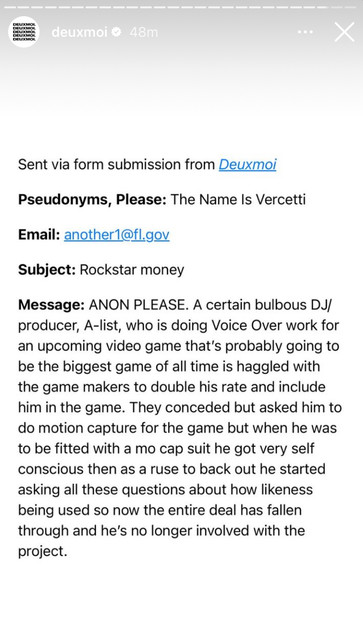Open the story's three-dot options menu
Image resolution: width=363 pixels, height=640 pixels.
pos(305,32)
